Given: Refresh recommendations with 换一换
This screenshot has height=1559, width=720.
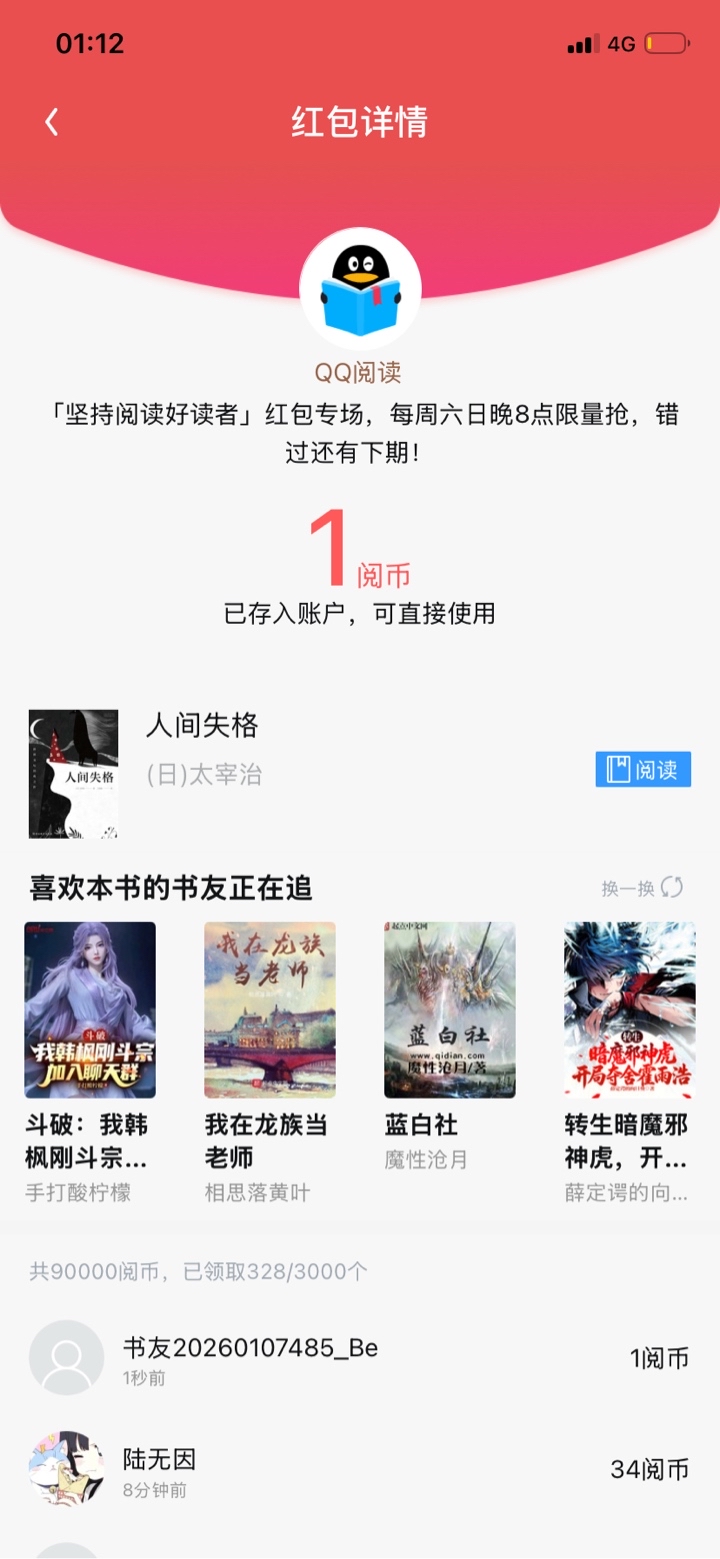Looking at the screenshot, I should point(642,887).
